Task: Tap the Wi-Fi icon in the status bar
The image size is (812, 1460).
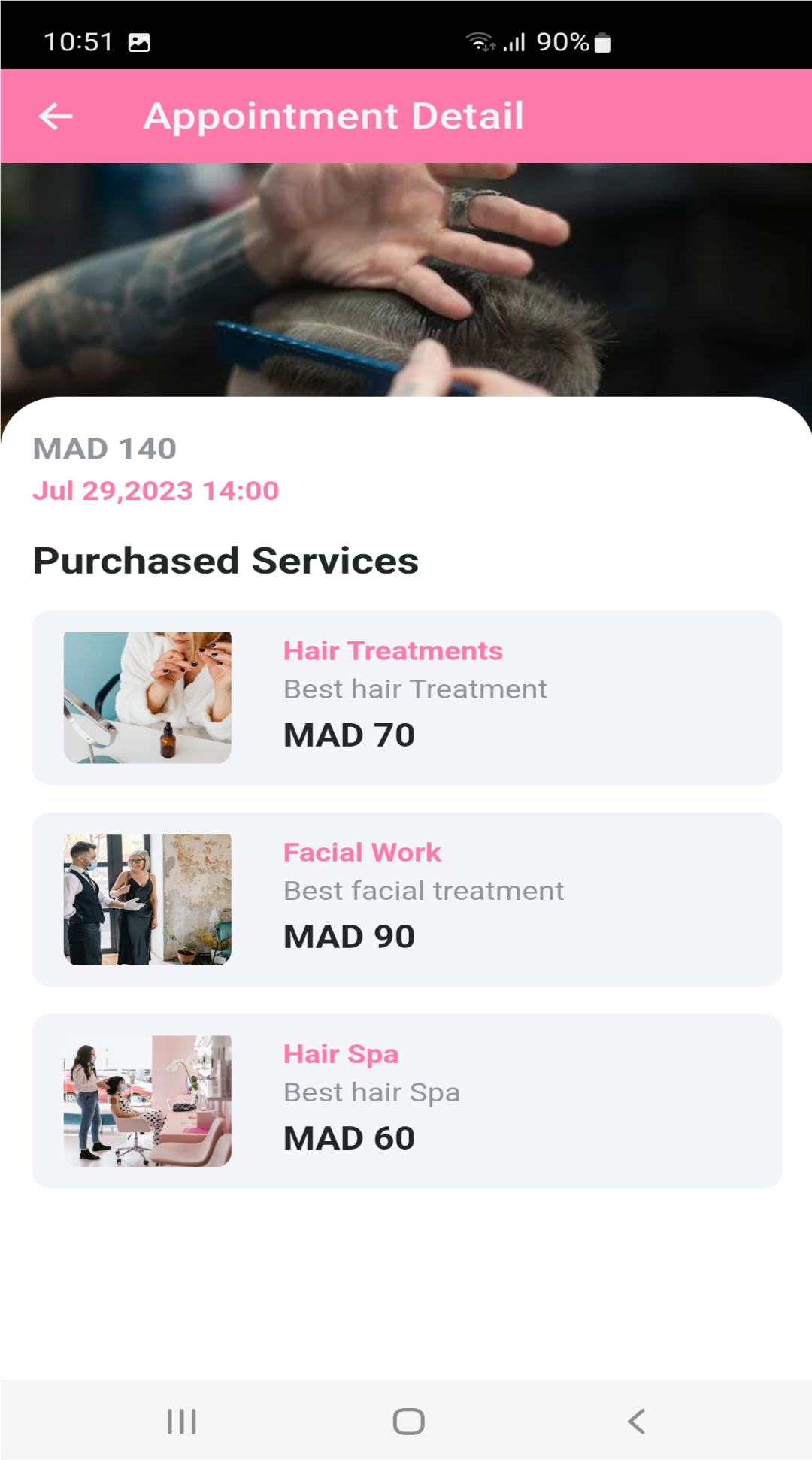Action: click(480, 41)
